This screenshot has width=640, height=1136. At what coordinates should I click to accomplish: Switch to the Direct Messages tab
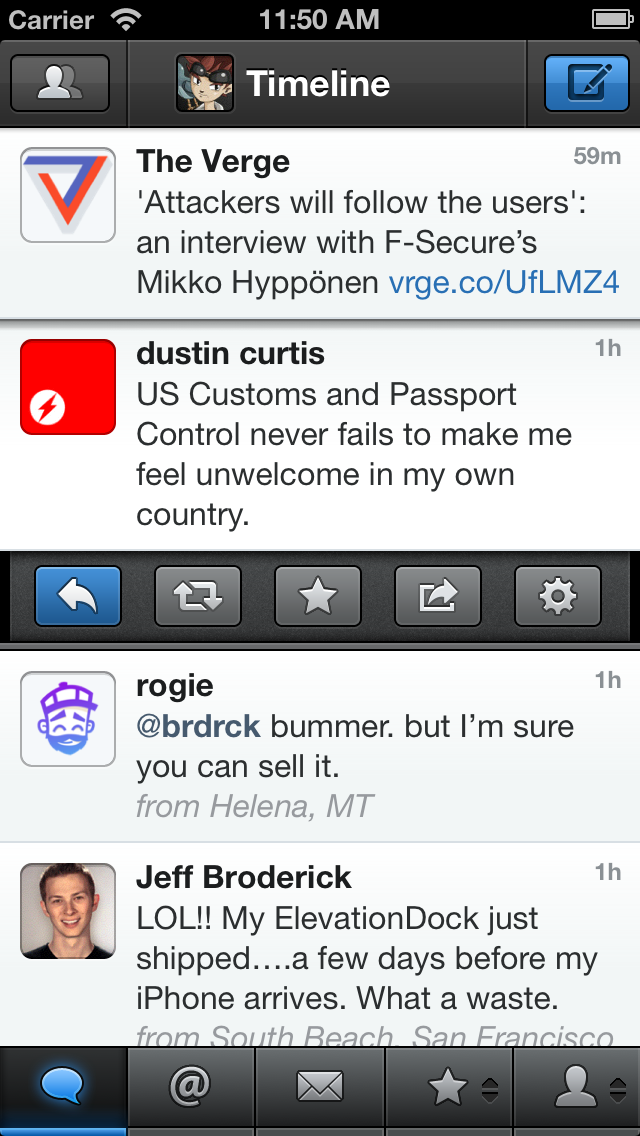(319, 1088)
